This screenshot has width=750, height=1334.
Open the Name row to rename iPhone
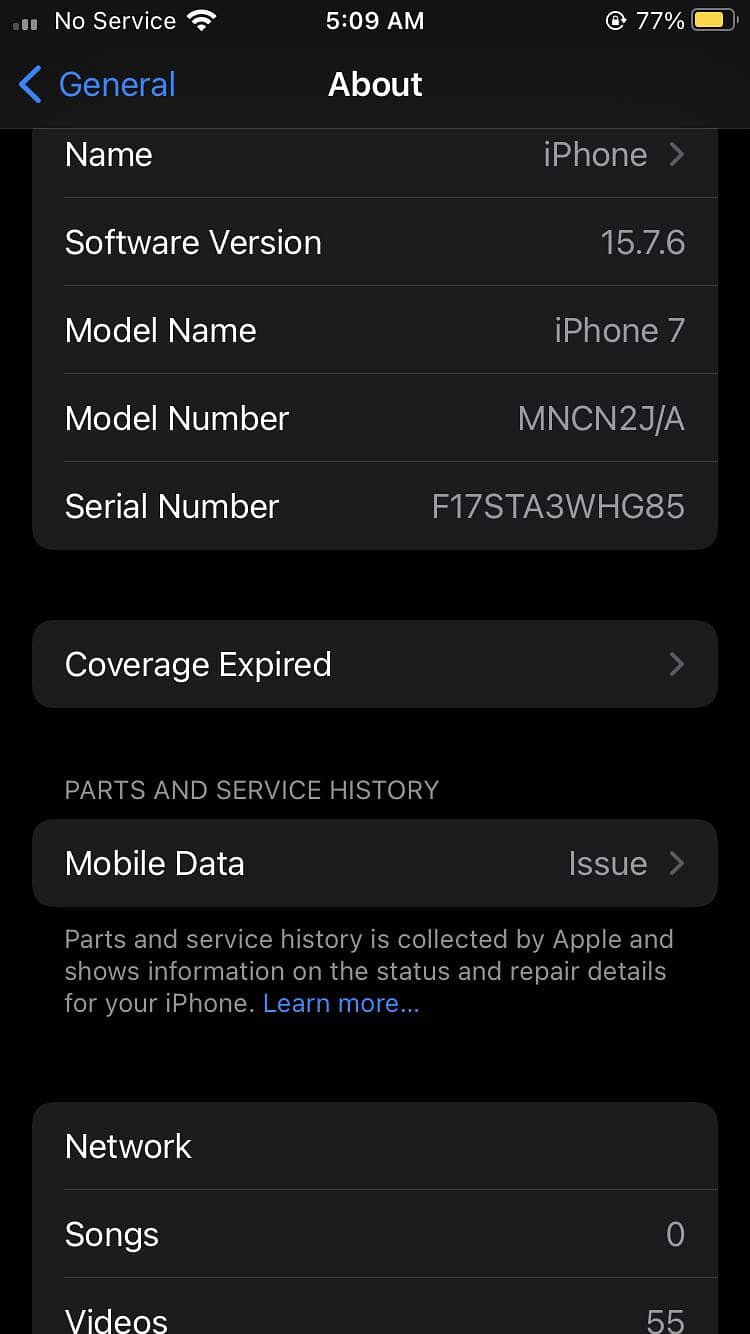tap(375, 155)
